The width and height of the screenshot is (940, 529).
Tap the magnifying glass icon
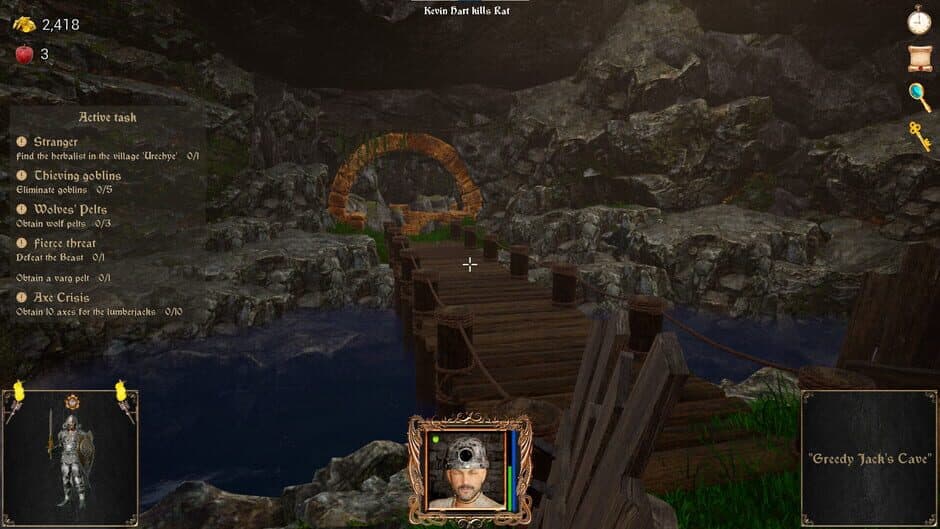tap(919, 96)
